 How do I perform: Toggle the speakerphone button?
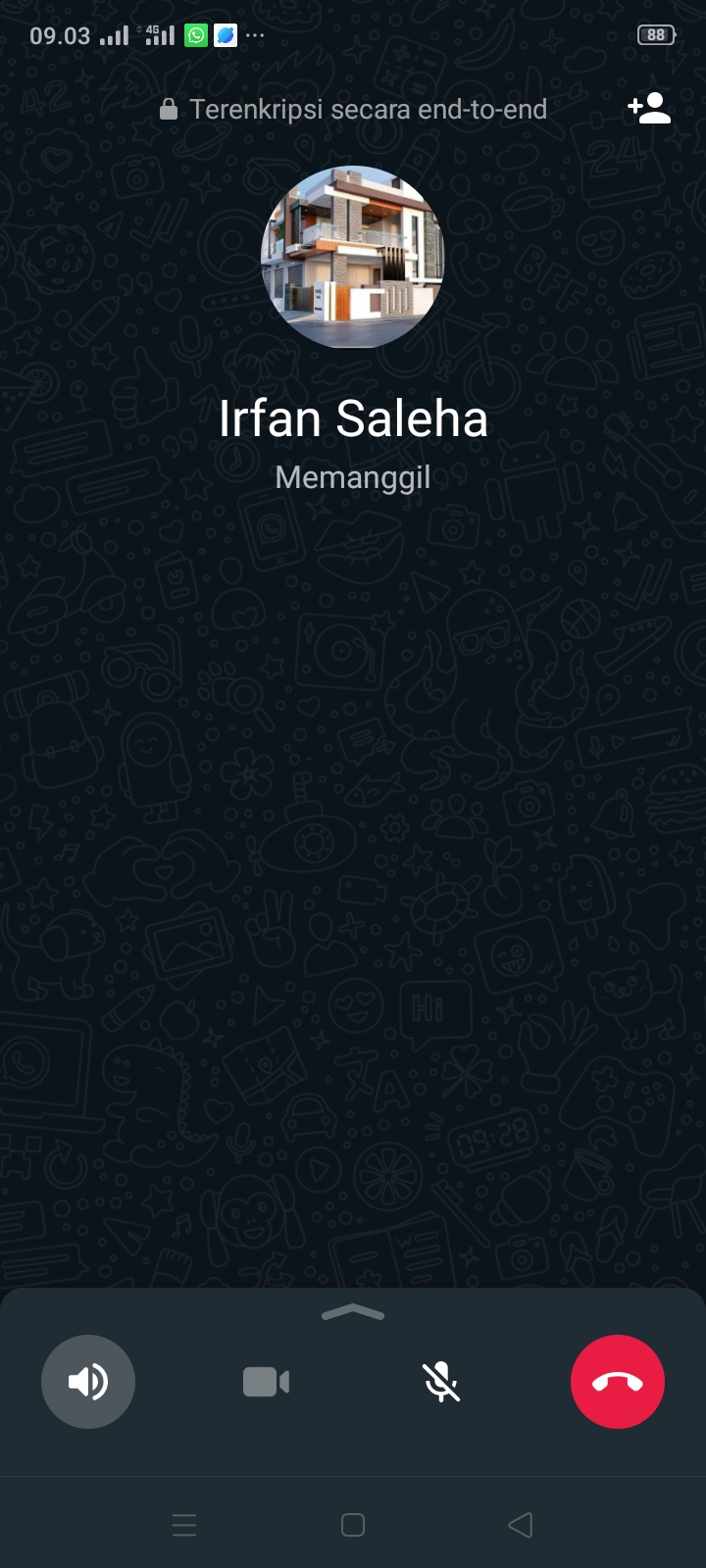[88, 1382]
